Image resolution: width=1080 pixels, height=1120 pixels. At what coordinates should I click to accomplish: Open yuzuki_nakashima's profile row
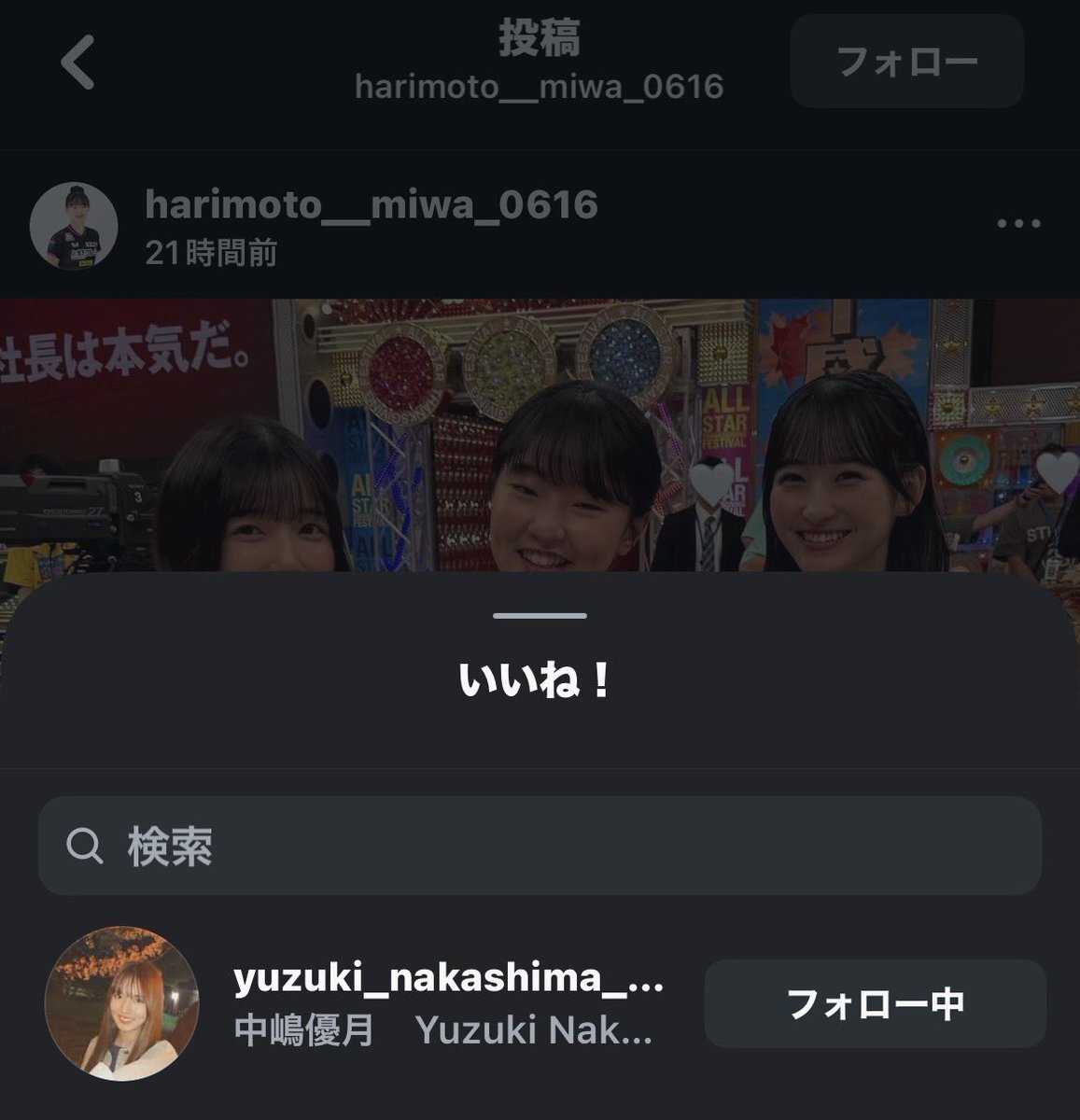(x=446, y=1003)
